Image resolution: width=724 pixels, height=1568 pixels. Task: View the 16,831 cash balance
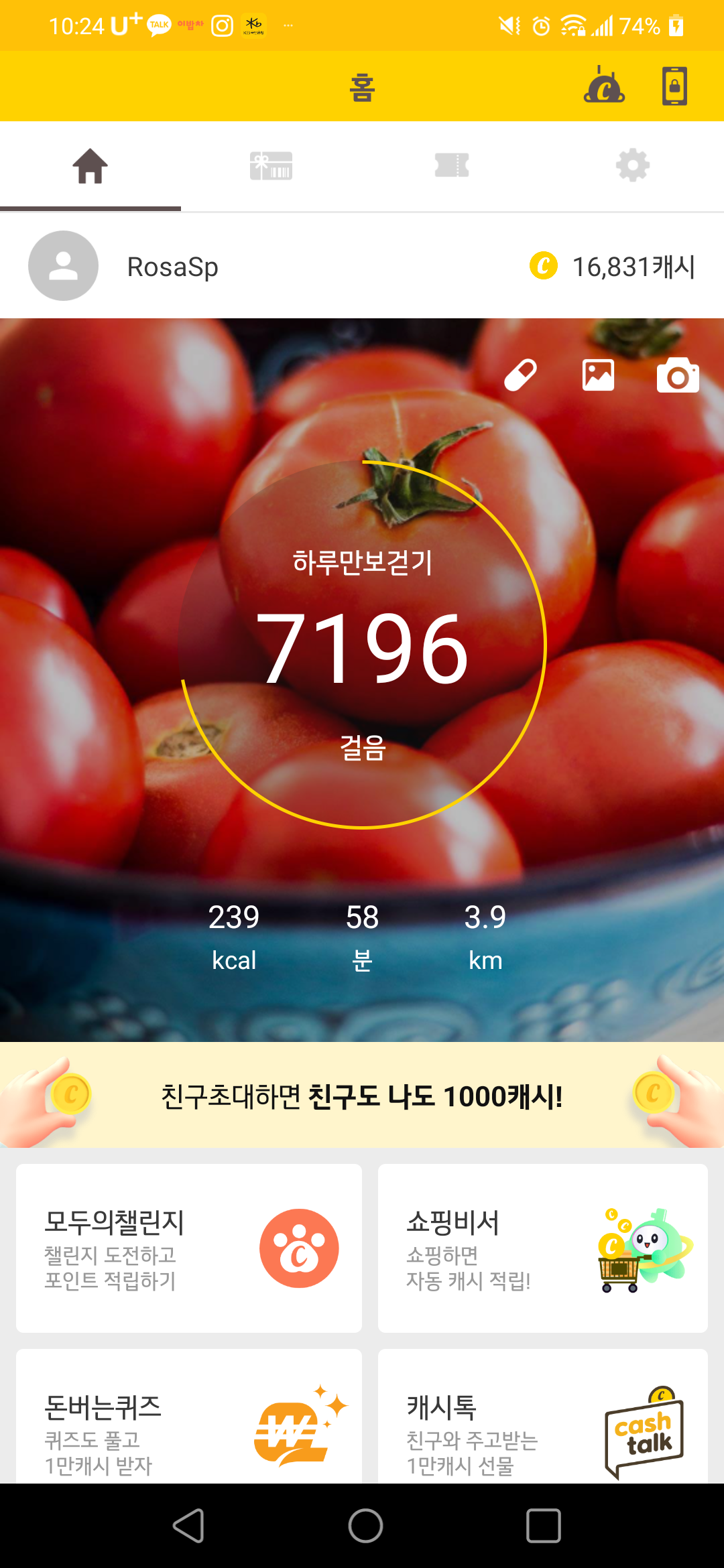pyautogui.click(x=613, y=267)
